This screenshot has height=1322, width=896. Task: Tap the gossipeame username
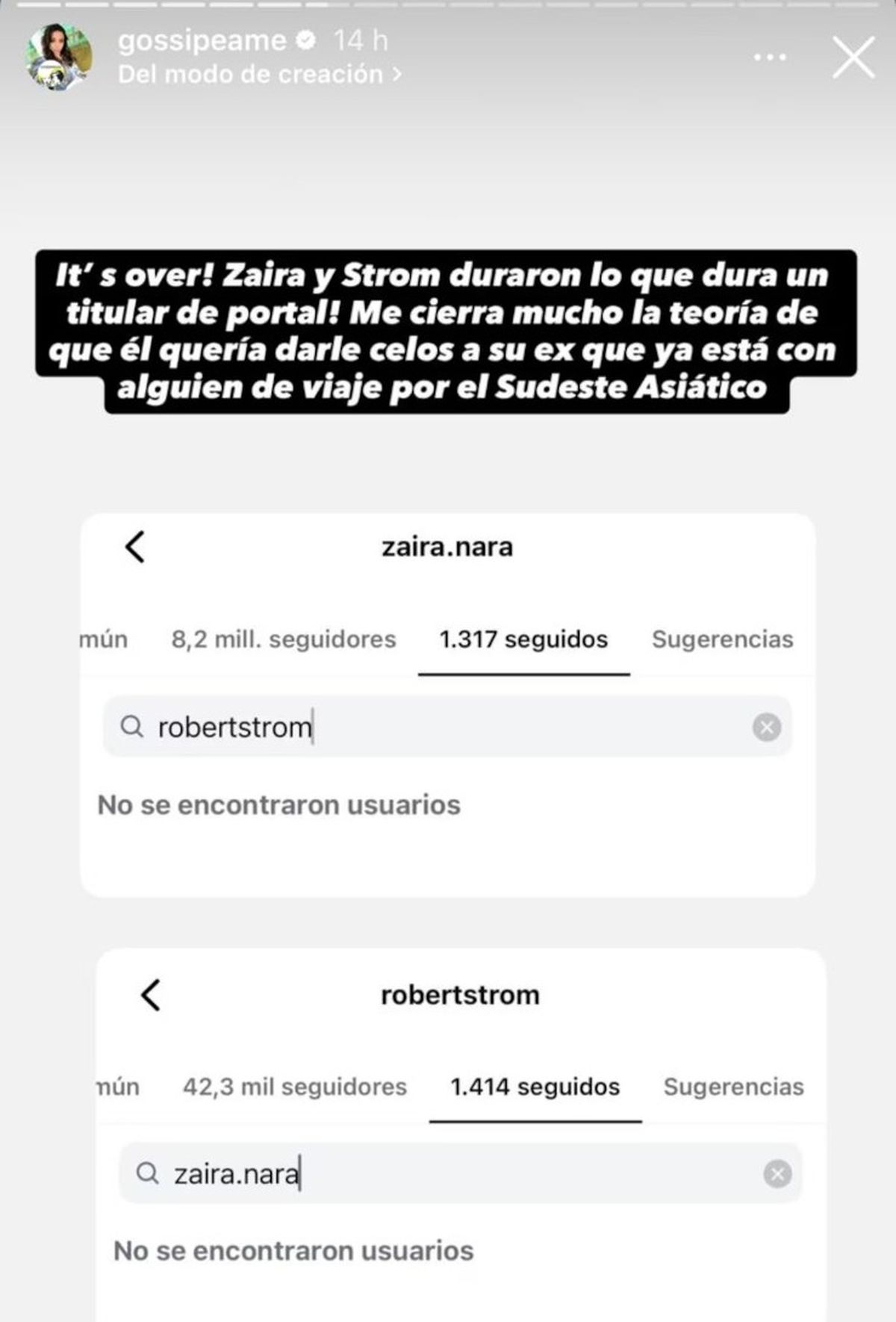coord(202,40)
